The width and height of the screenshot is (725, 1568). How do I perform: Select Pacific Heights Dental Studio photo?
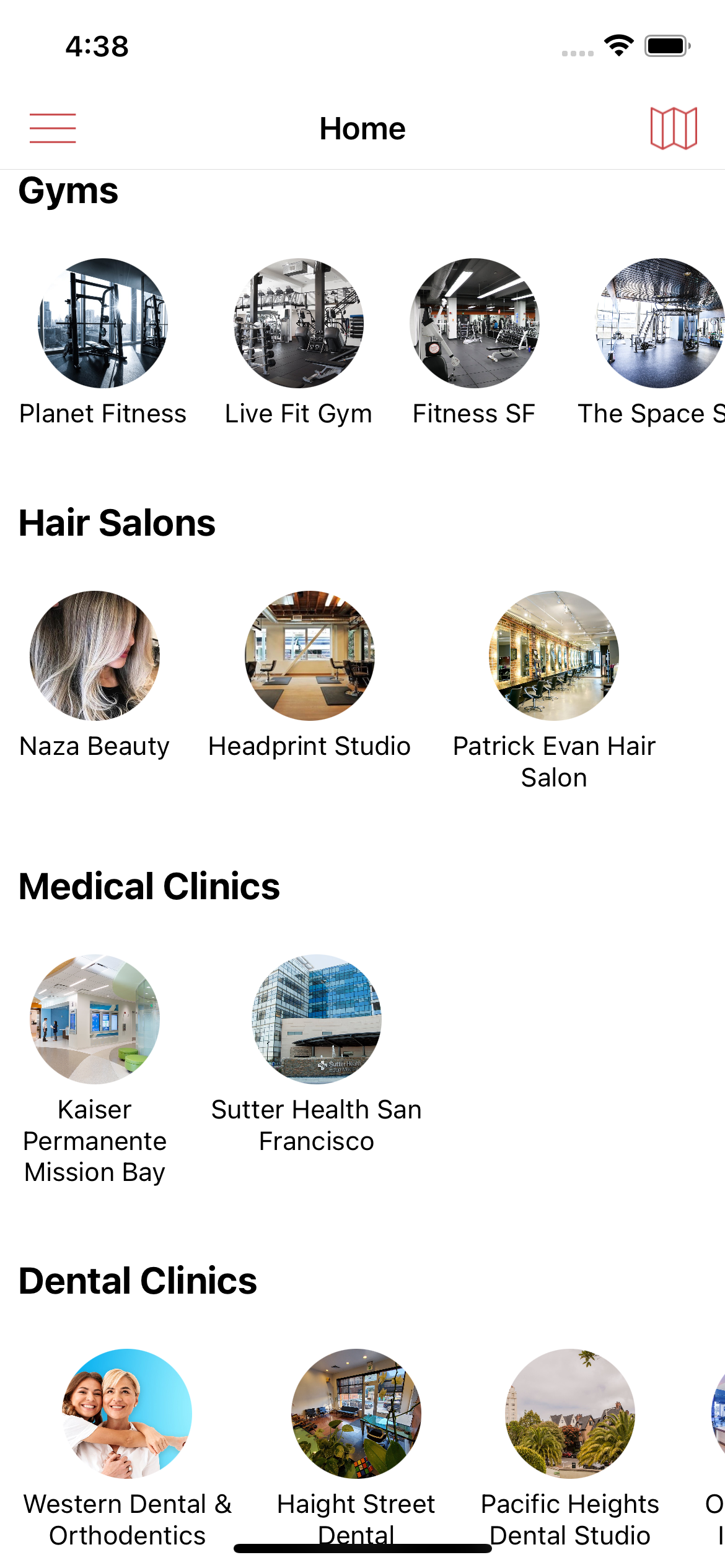(570, 1414)
